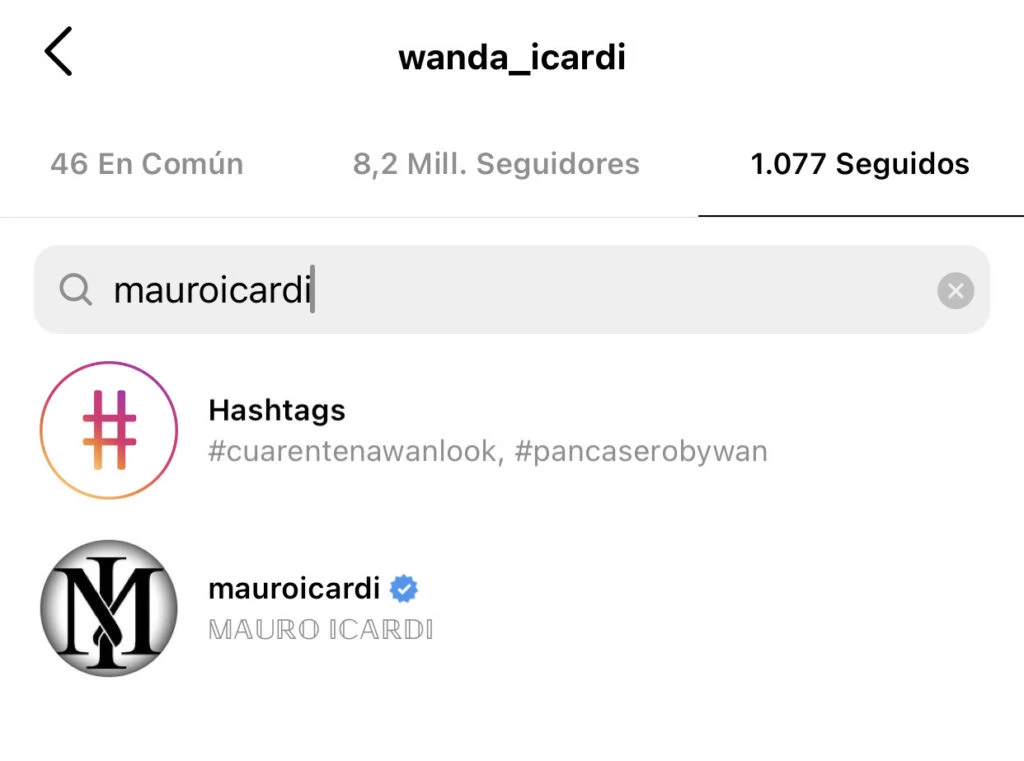Screen dimensions: 1024x761
Task: Tap the search field containing mauroicardi
Action: 500,290
